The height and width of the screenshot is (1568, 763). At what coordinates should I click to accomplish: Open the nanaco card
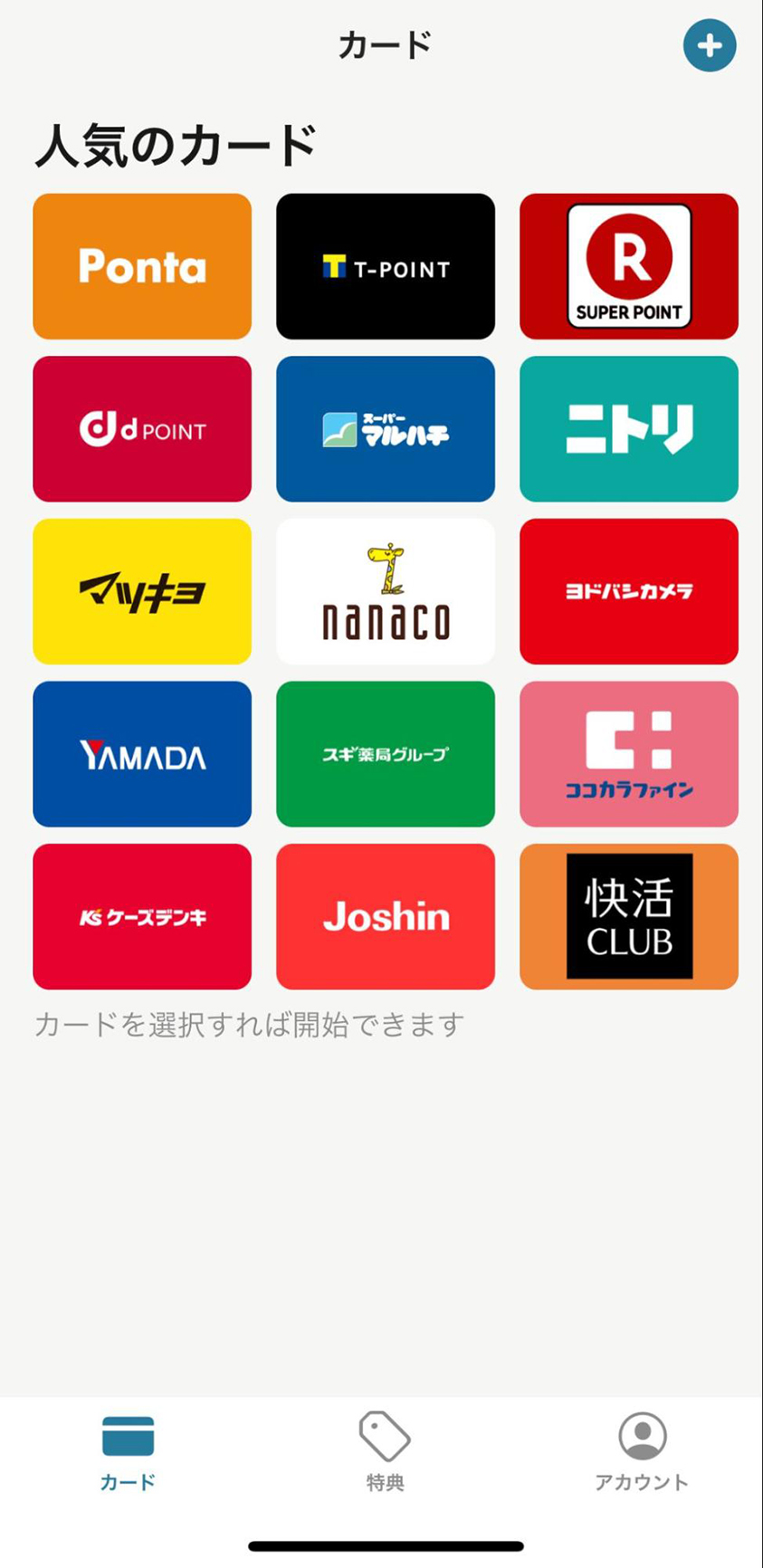386,591
